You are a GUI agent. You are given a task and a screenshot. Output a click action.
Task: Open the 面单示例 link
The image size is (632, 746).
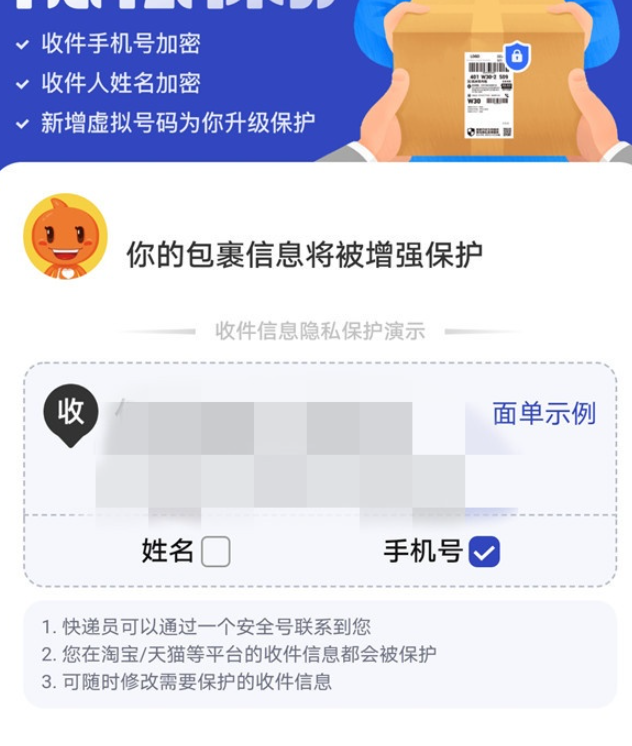click(544, 413)
